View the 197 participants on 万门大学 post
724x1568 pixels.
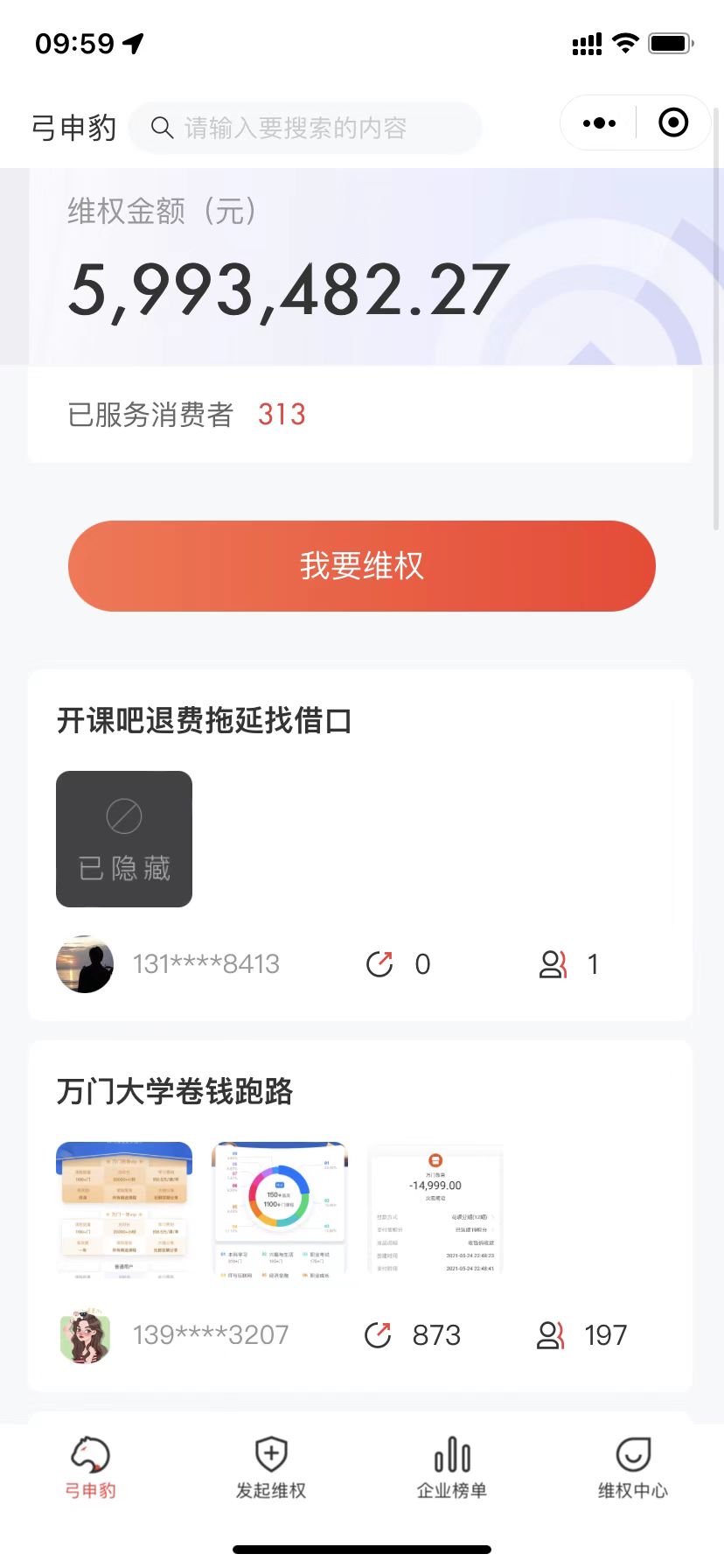point(581,1335)
